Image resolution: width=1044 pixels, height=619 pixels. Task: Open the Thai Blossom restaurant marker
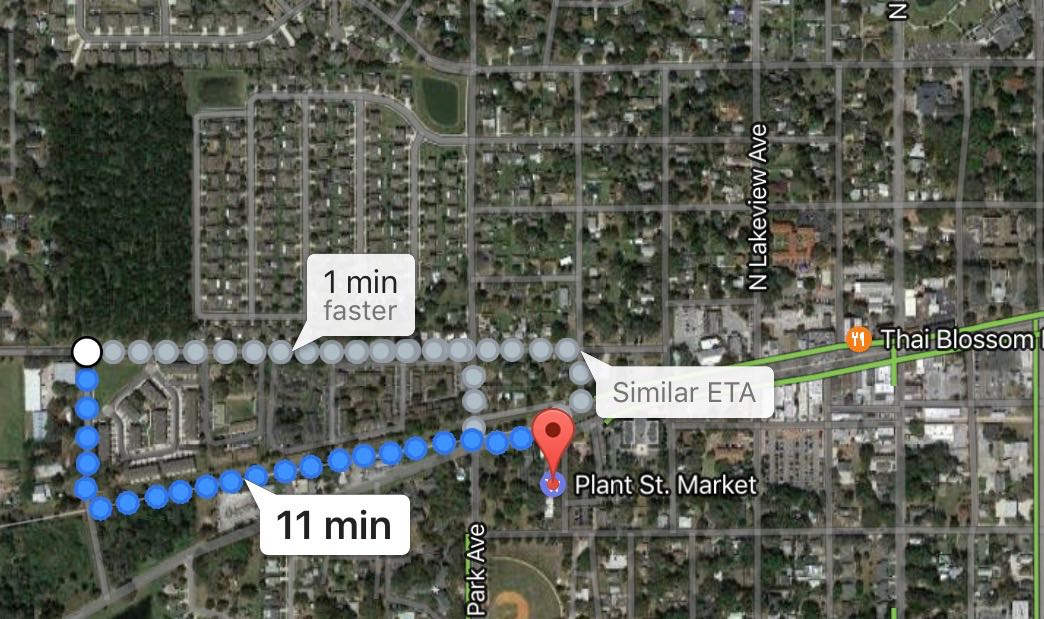857,339
